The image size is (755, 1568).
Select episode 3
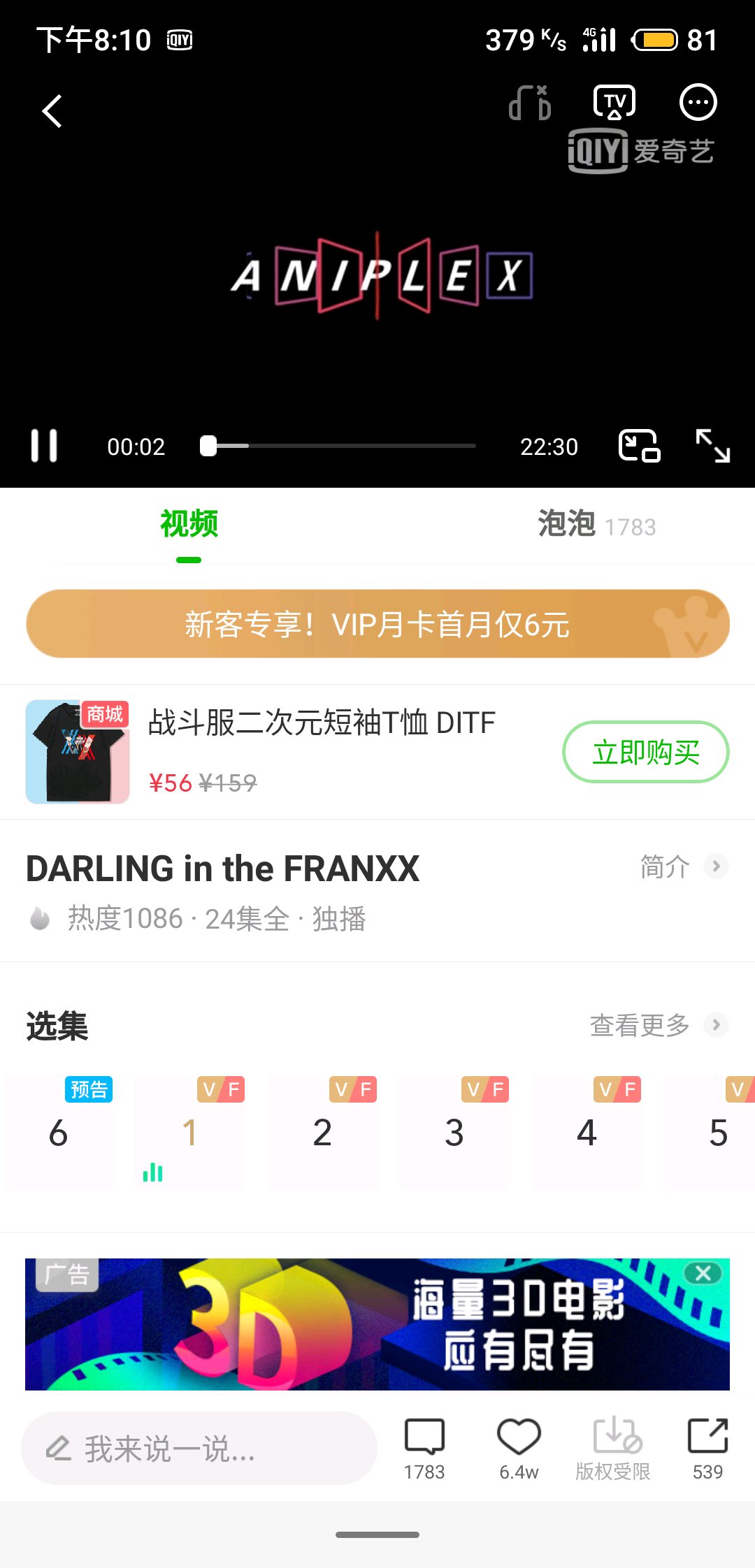454,1133
